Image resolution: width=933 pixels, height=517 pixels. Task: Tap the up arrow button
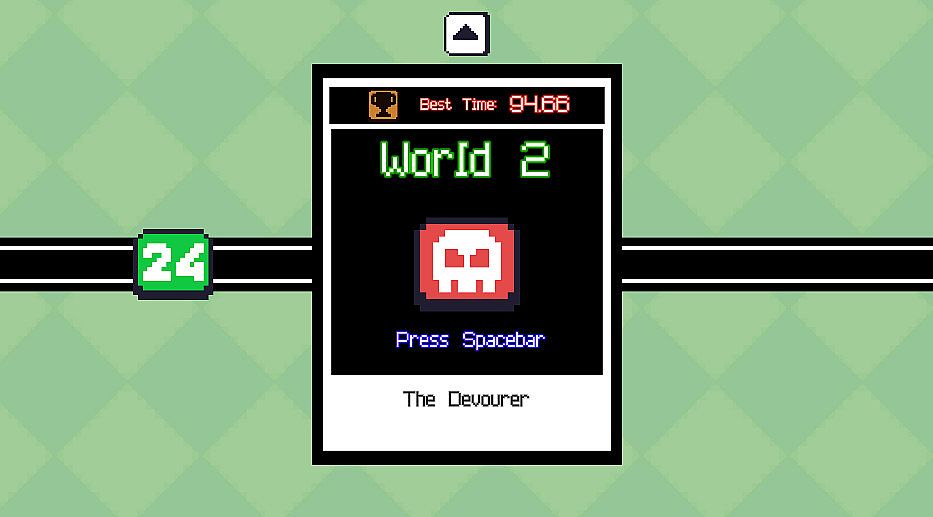point(466,33)
